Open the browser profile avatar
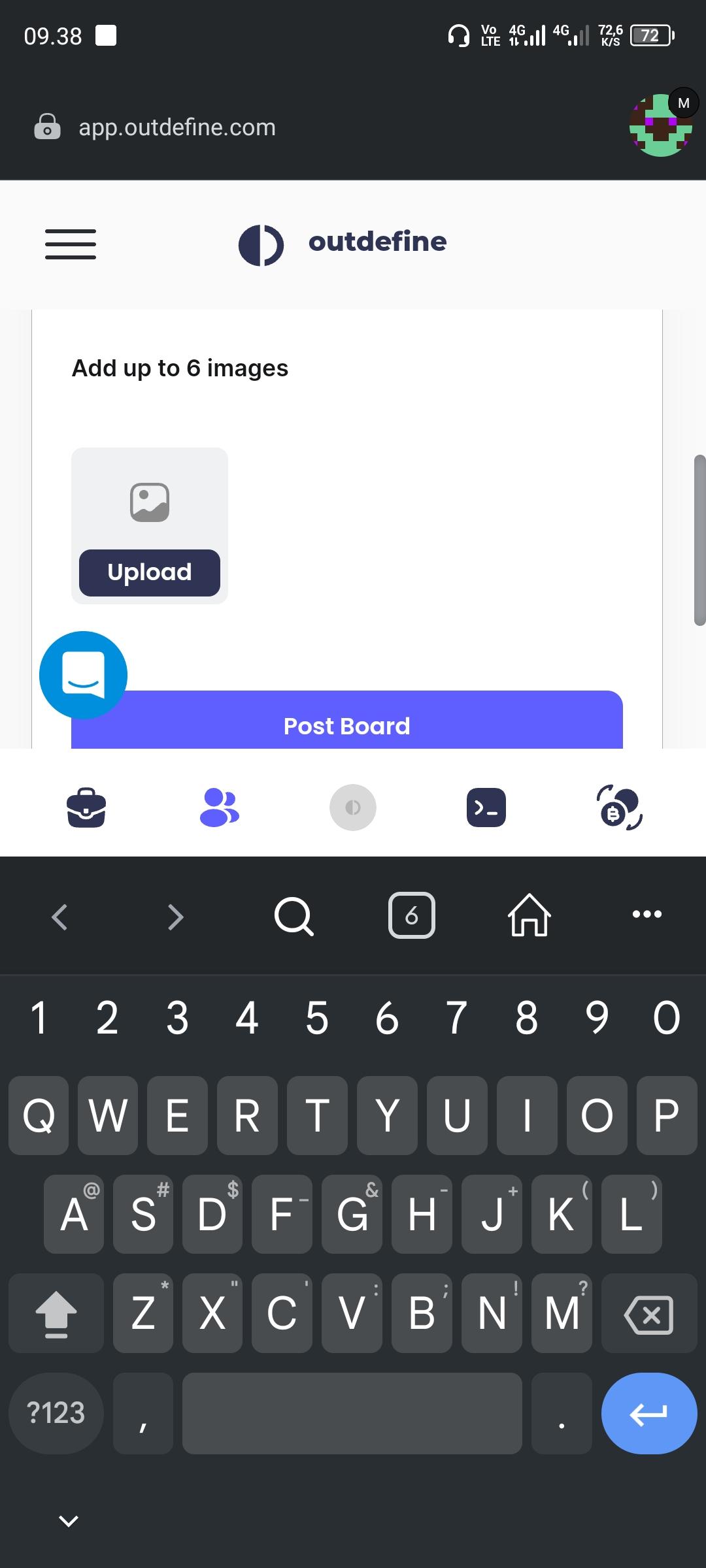The height and width of the screenshot is (1568, 706). [x=661, y=126]
